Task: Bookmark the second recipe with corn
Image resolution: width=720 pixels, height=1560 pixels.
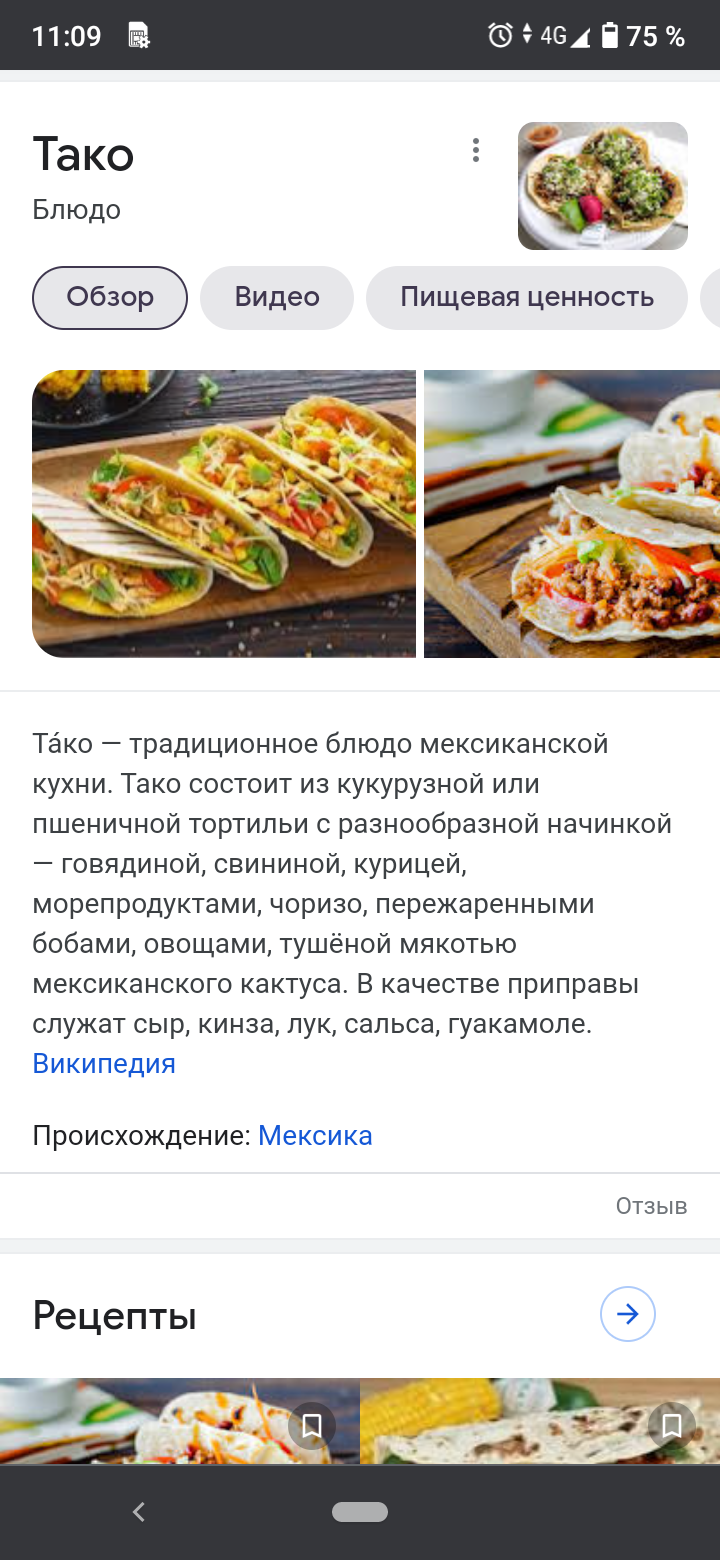Action: coord(672,1425)
